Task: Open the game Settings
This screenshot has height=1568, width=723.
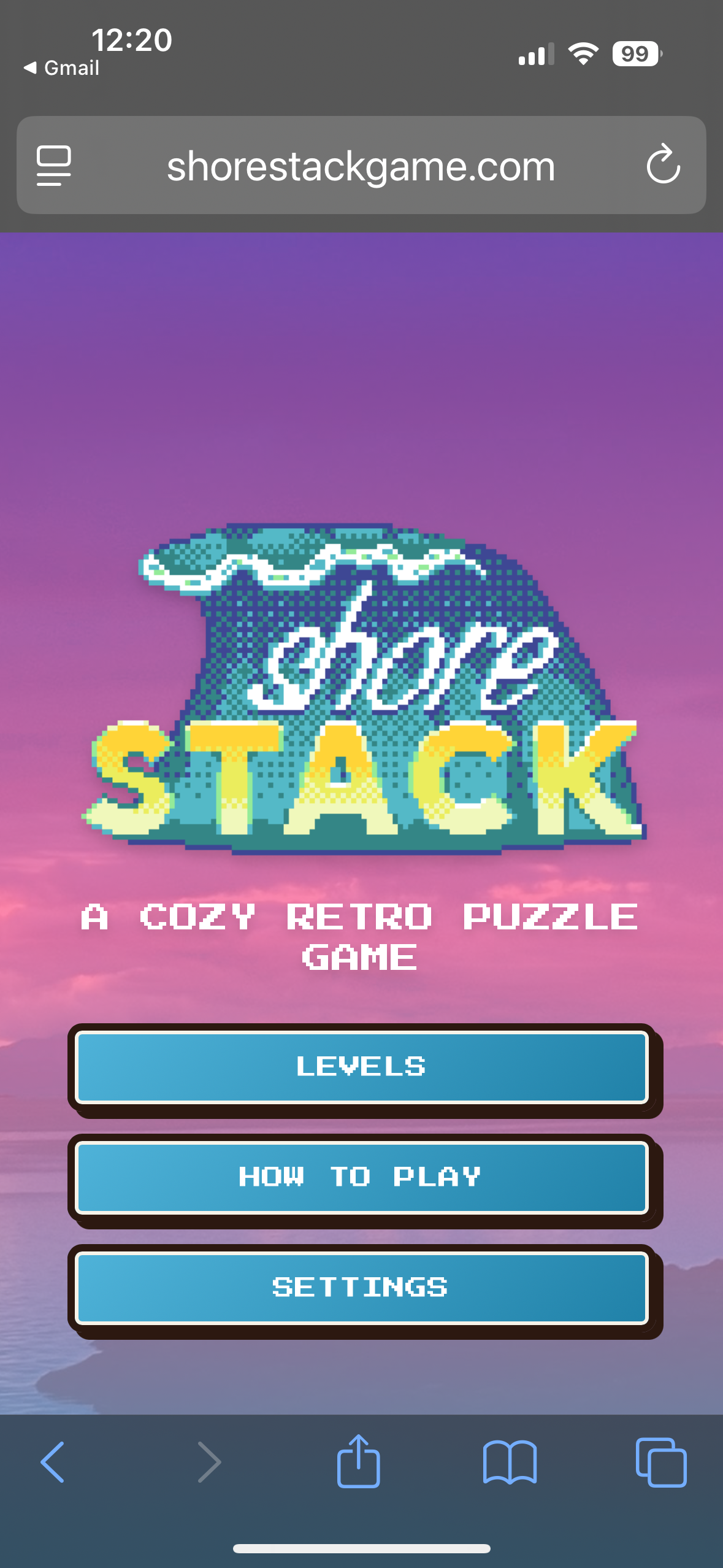Action: point(361,1288)
